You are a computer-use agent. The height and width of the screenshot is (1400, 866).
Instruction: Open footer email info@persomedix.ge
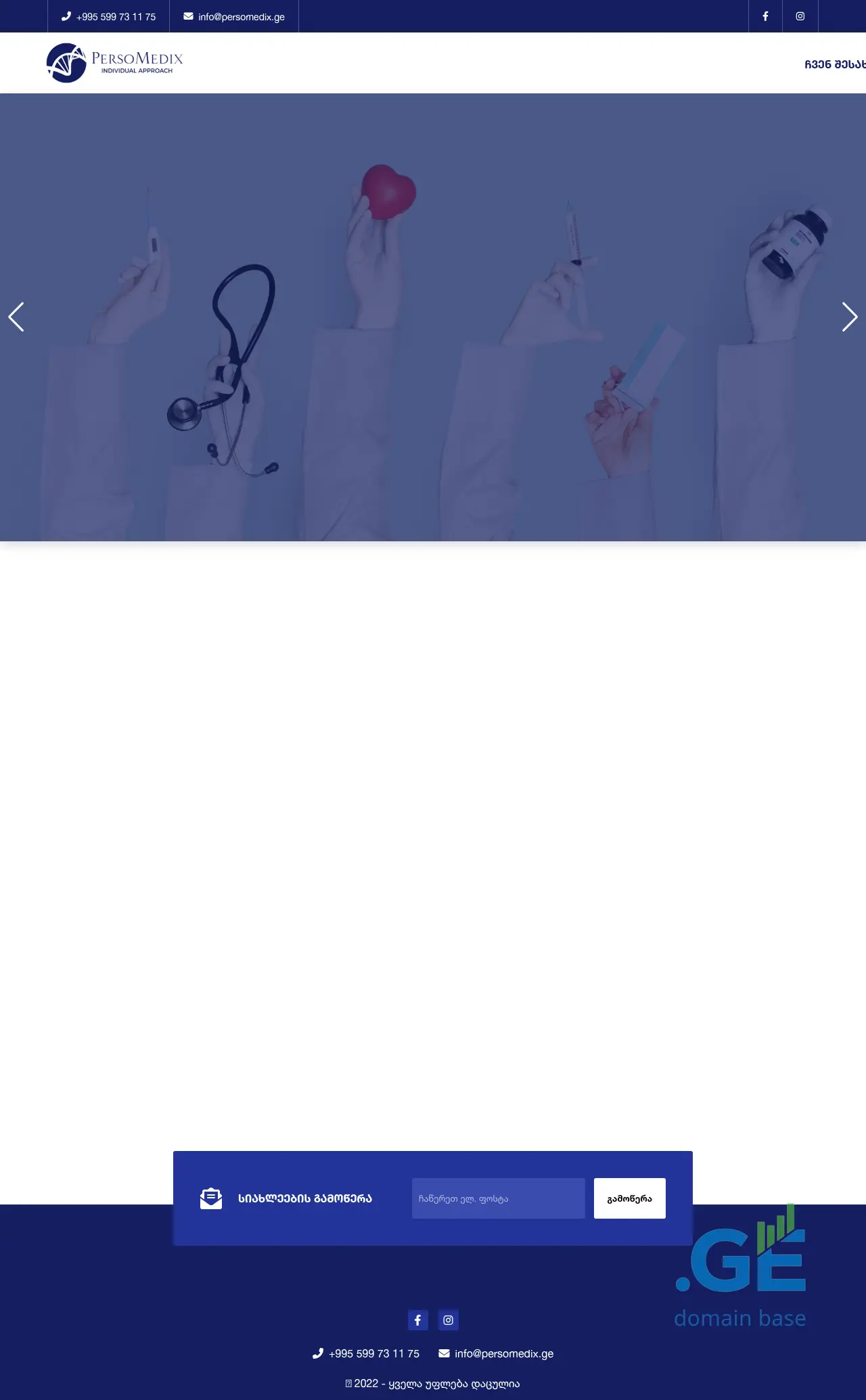tap(496, 1353)
